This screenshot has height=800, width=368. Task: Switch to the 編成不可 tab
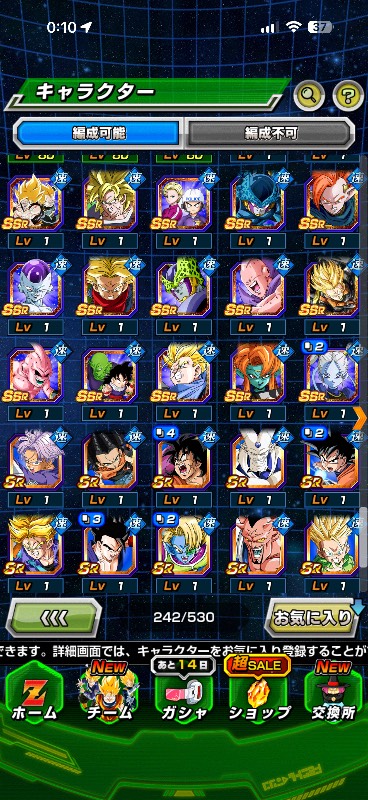(x=269, y=134)
